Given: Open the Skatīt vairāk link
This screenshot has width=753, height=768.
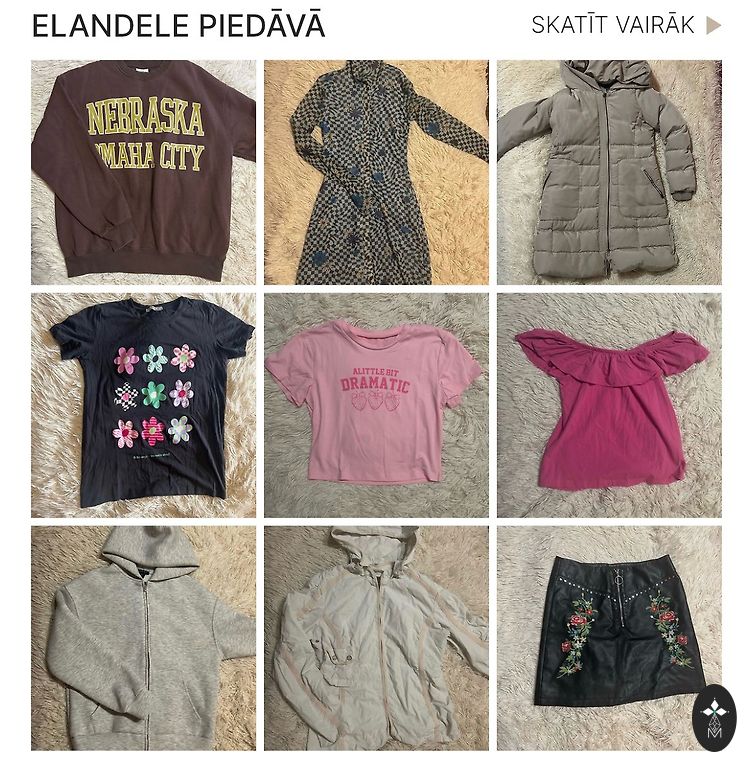Looking at the screenshot, I should click(626, 26).
